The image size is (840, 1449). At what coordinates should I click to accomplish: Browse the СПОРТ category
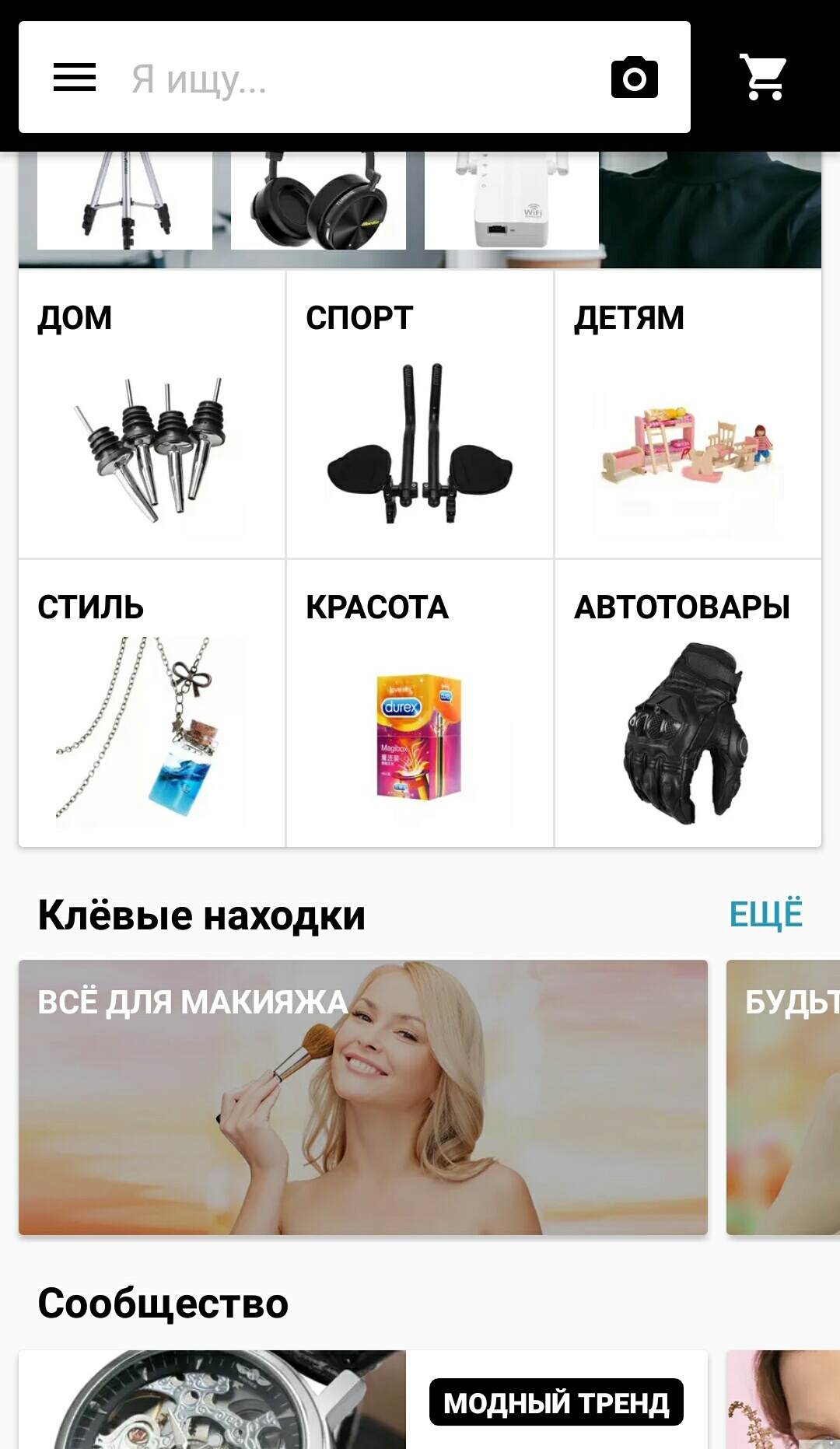420,415
